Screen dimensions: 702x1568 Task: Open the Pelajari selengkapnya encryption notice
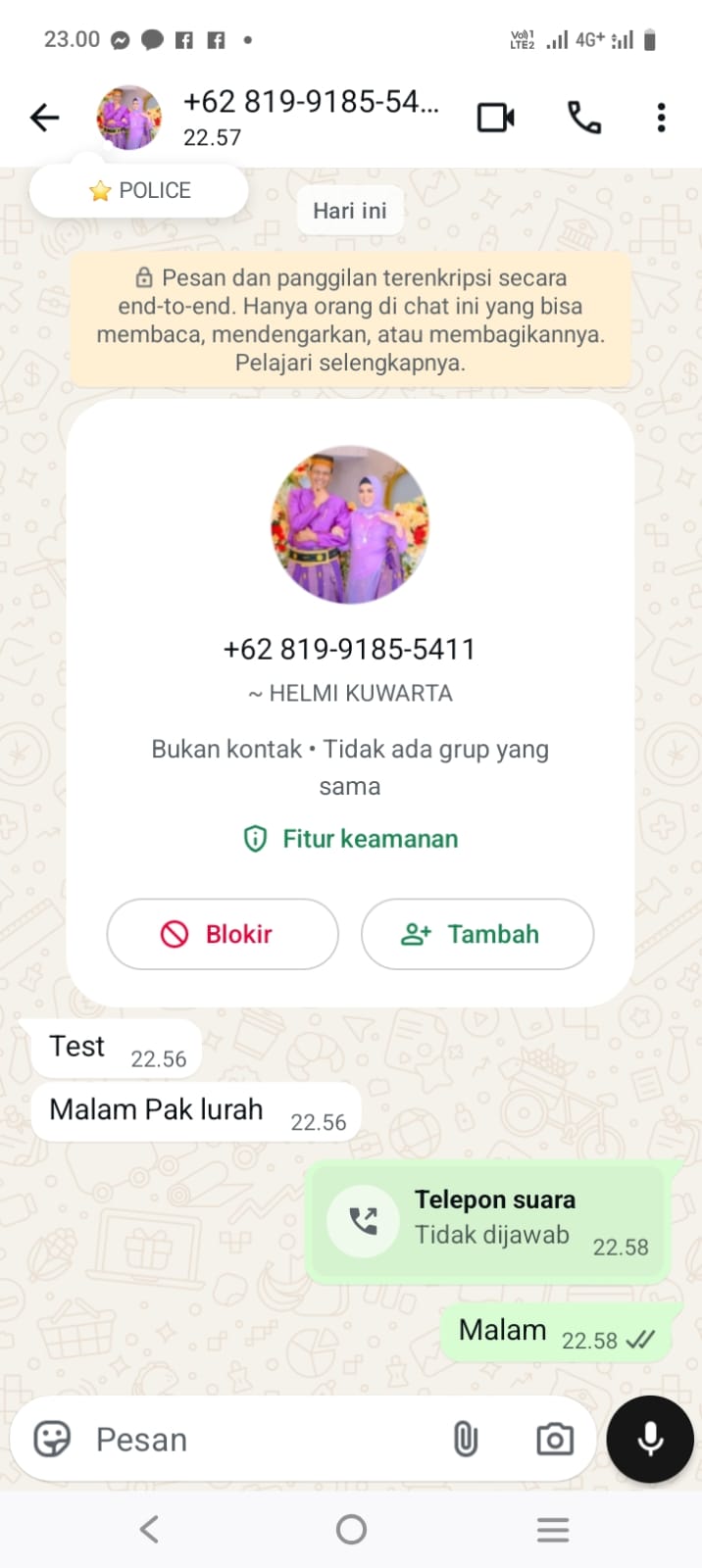pyautogui.click(x=350, y=363)
